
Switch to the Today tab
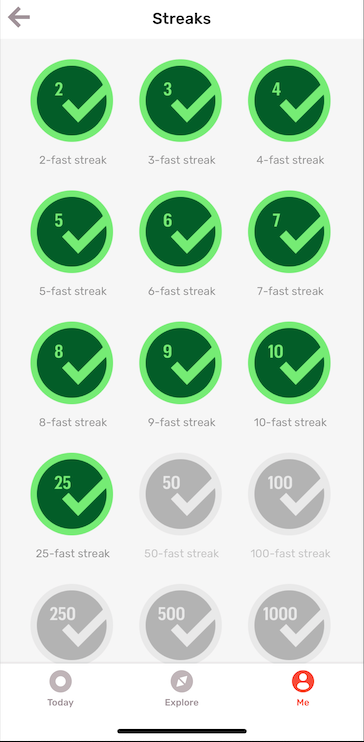pos(61,689)
